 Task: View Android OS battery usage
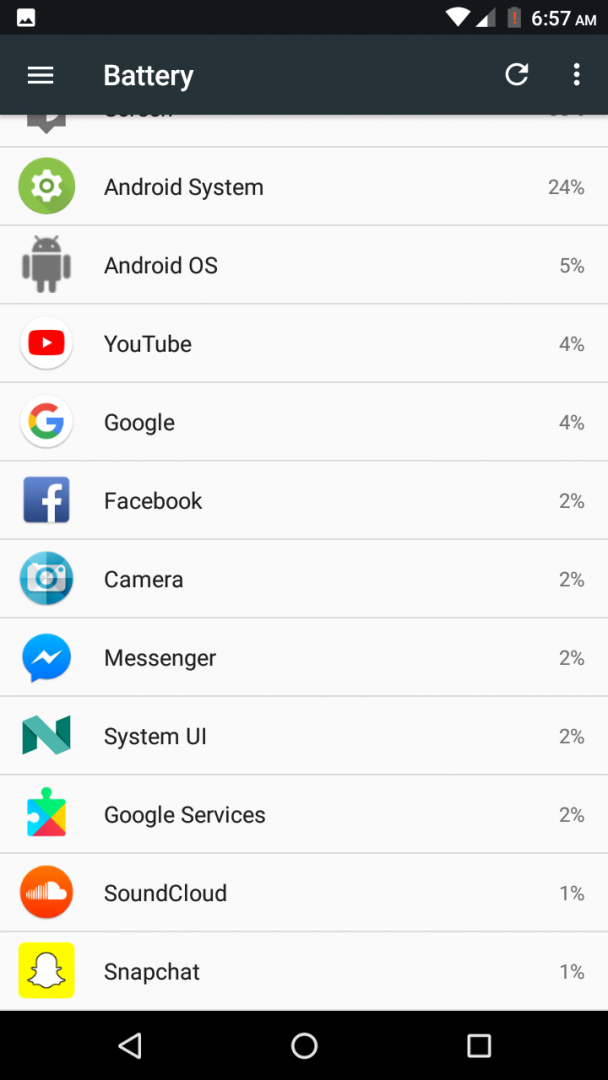pyautogui.click(x=304, y=265)
